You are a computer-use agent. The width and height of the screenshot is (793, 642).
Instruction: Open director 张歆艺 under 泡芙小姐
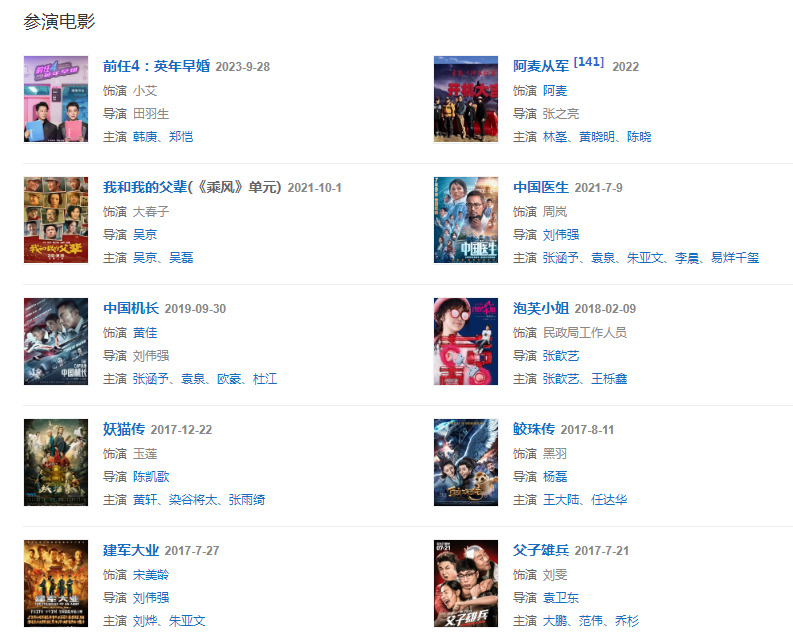coord(560,355)
